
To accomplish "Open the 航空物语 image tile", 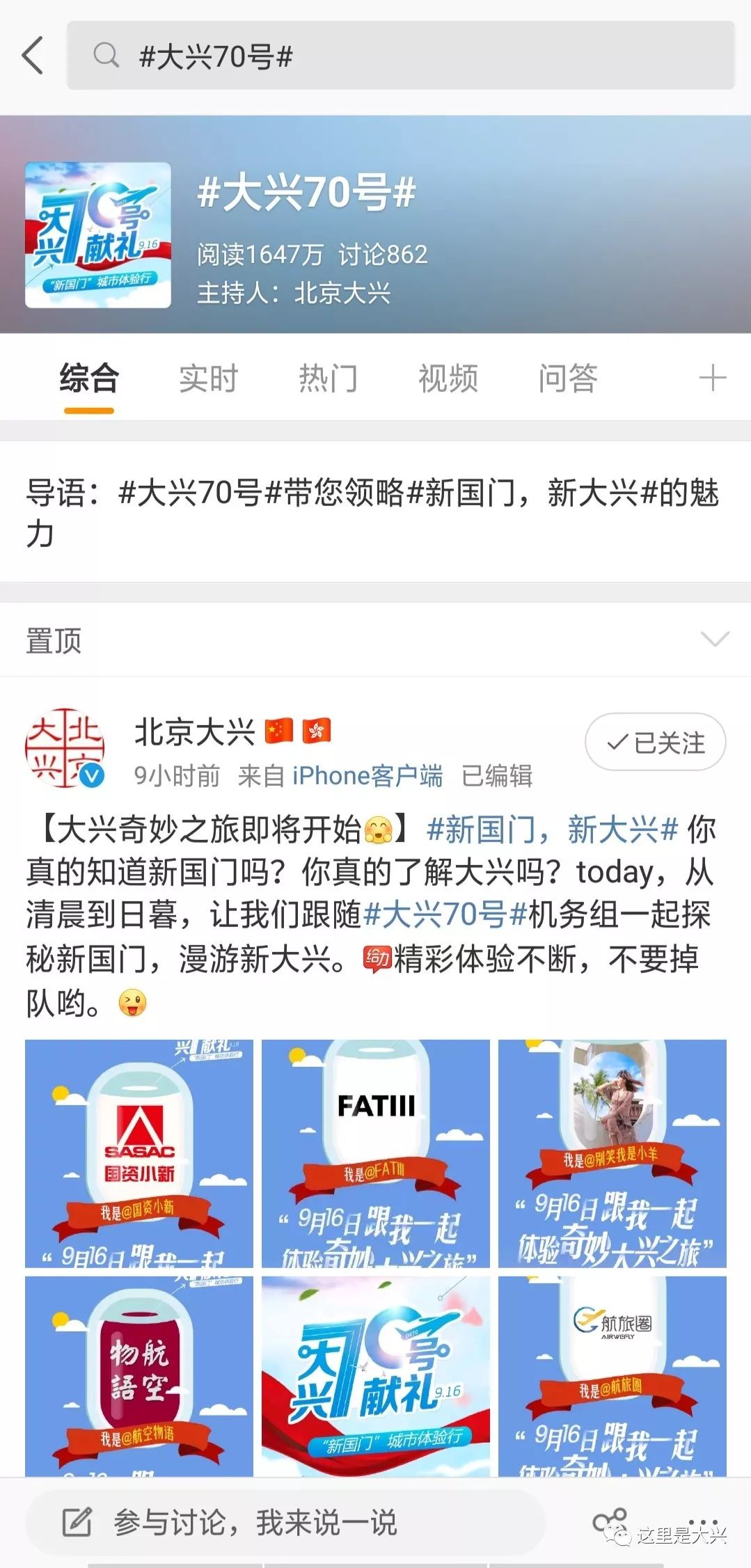I will click(x=139, y=1376).
